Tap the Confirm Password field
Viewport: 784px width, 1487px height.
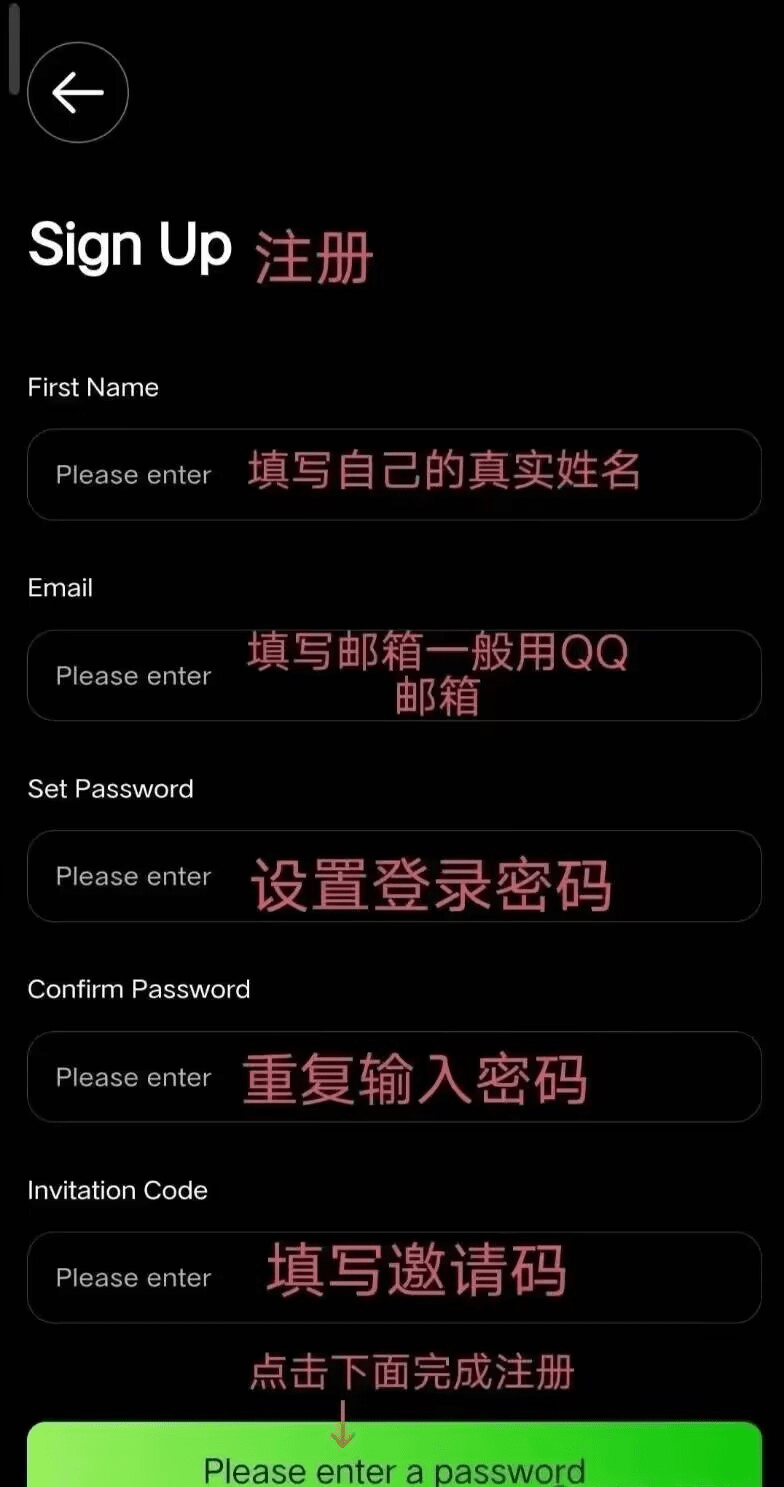click(394, 1077)
